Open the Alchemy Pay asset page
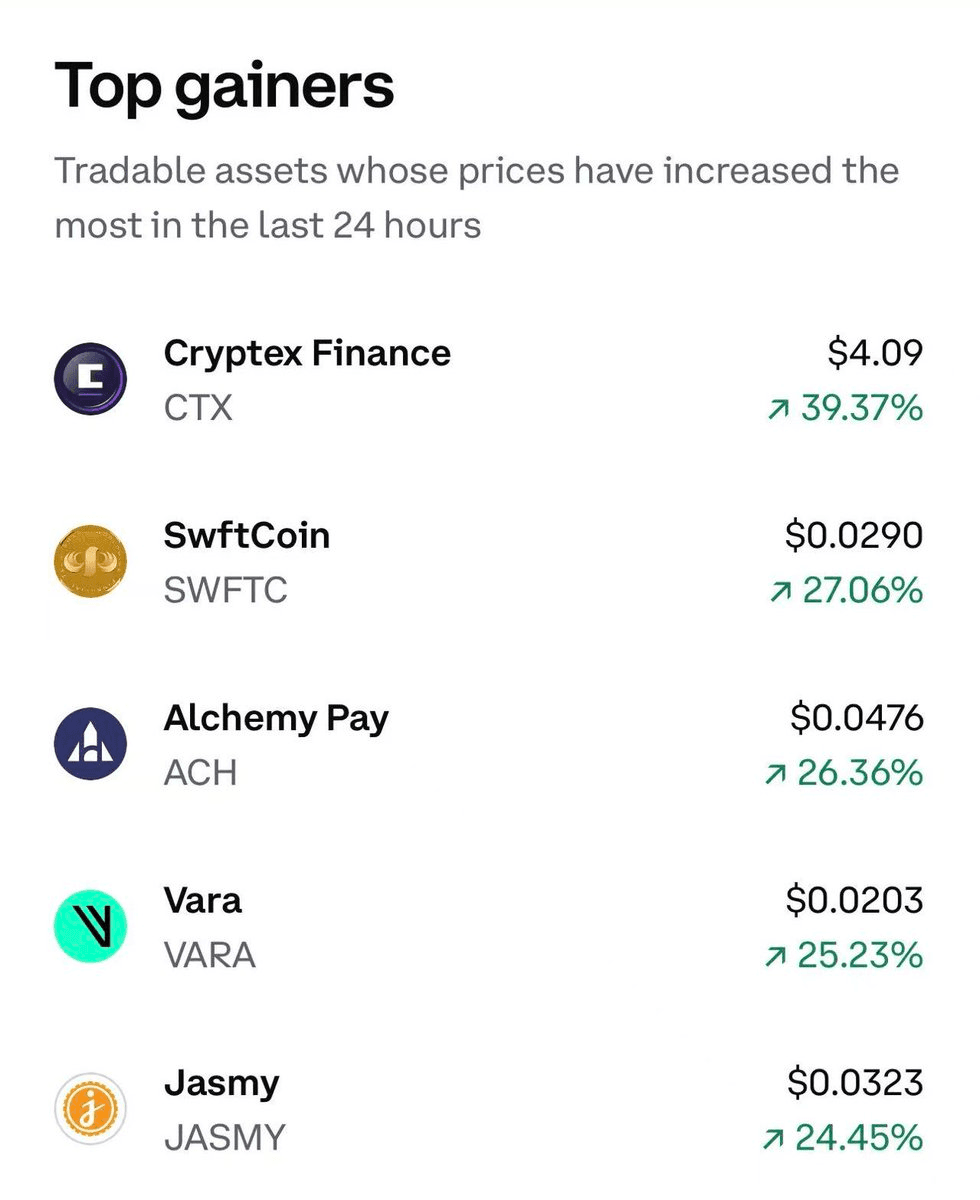The image size is (980, 1200). 275,718
